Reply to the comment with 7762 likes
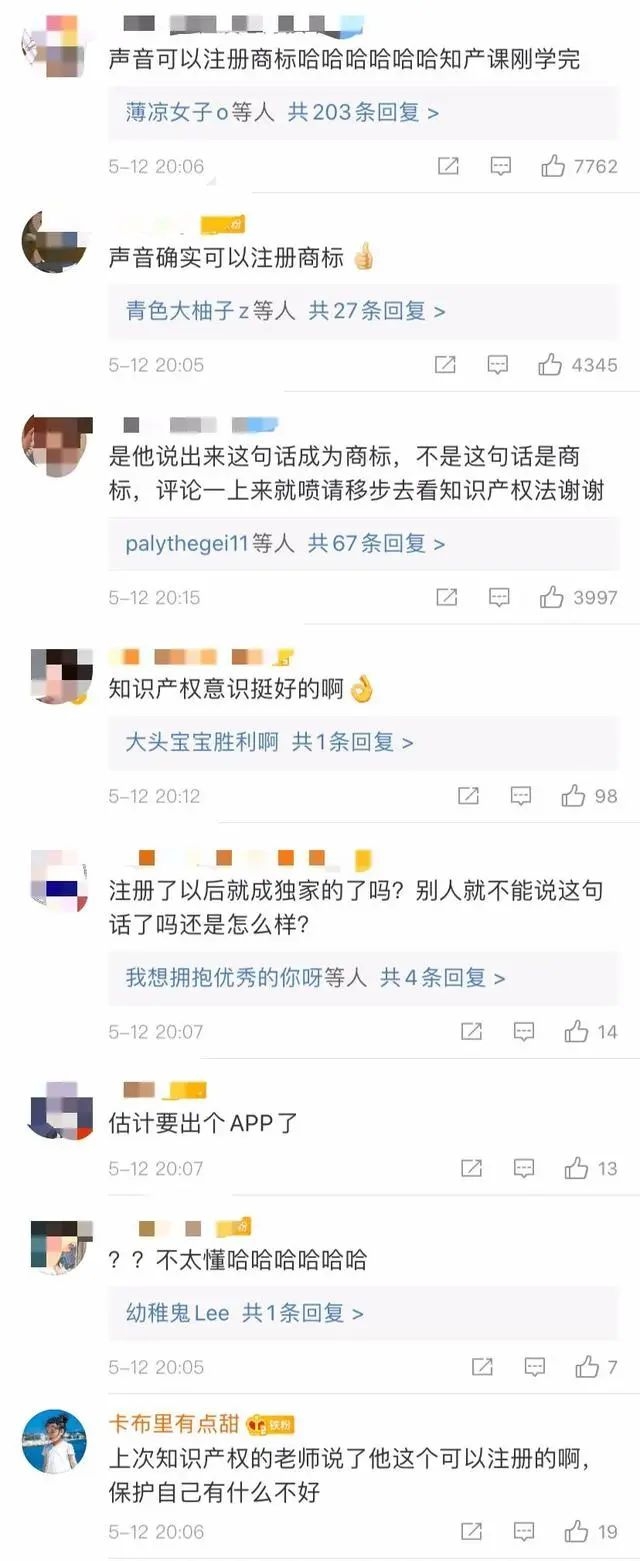Viewport: 640px width, 1561px height. [x=501, y=167]
